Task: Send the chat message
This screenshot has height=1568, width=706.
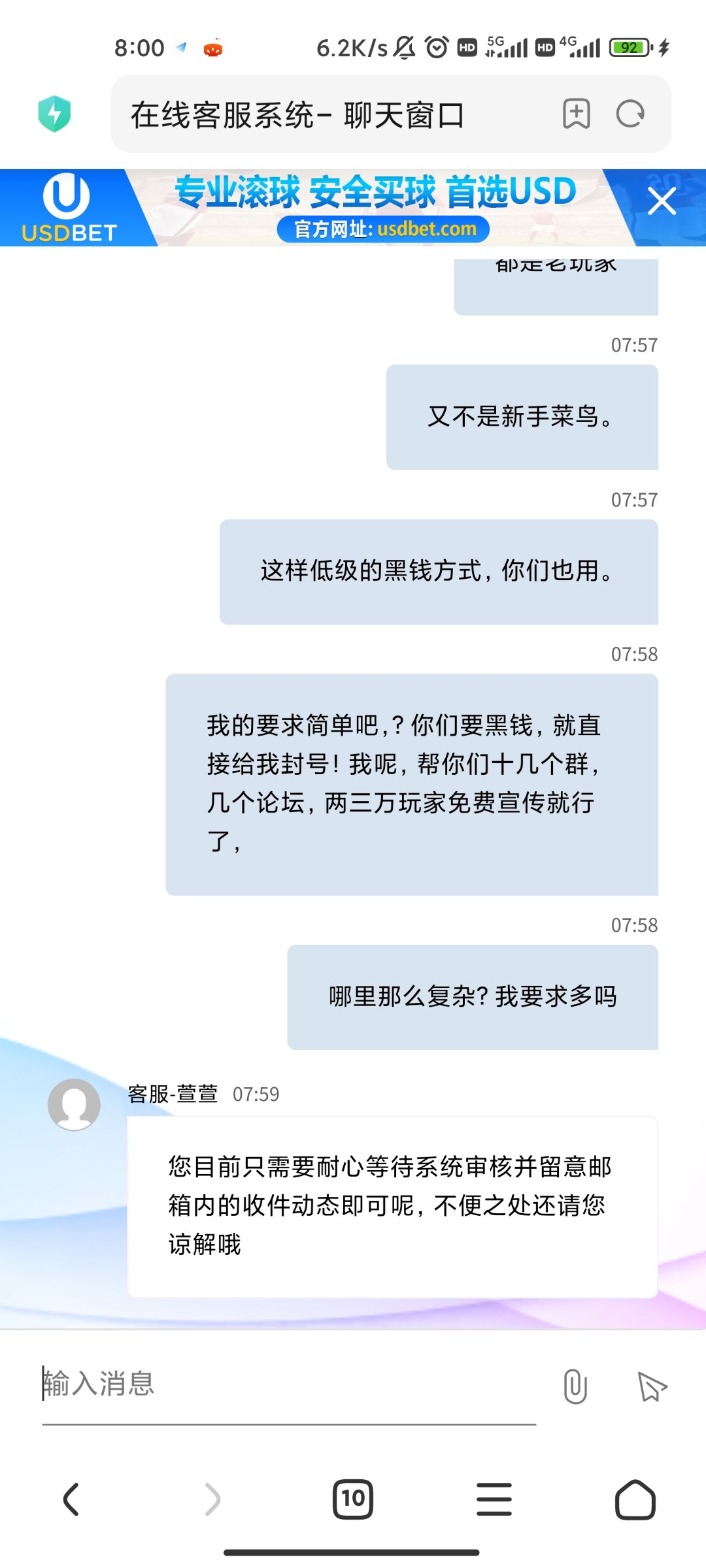Action: point(652,1386)
